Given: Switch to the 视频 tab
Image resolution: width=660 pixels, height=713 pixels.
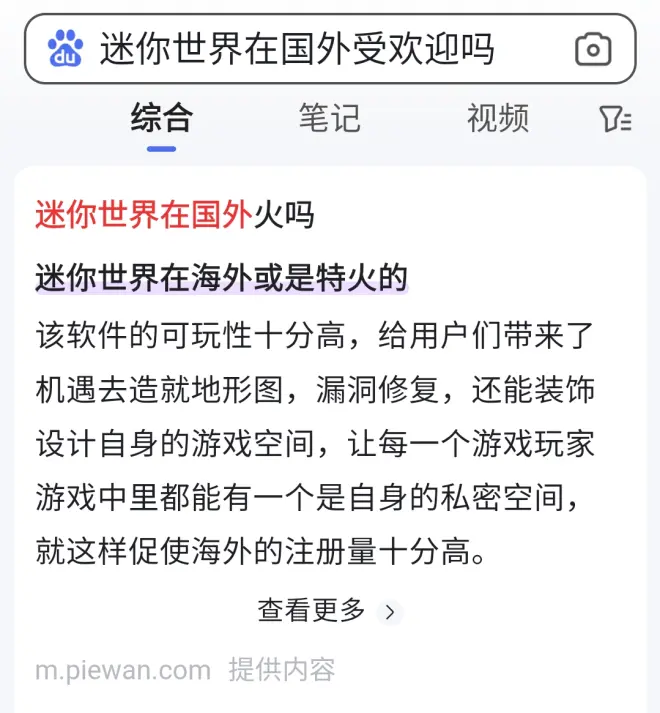Looking at the screenshot, I should click(x=497, y=118).
